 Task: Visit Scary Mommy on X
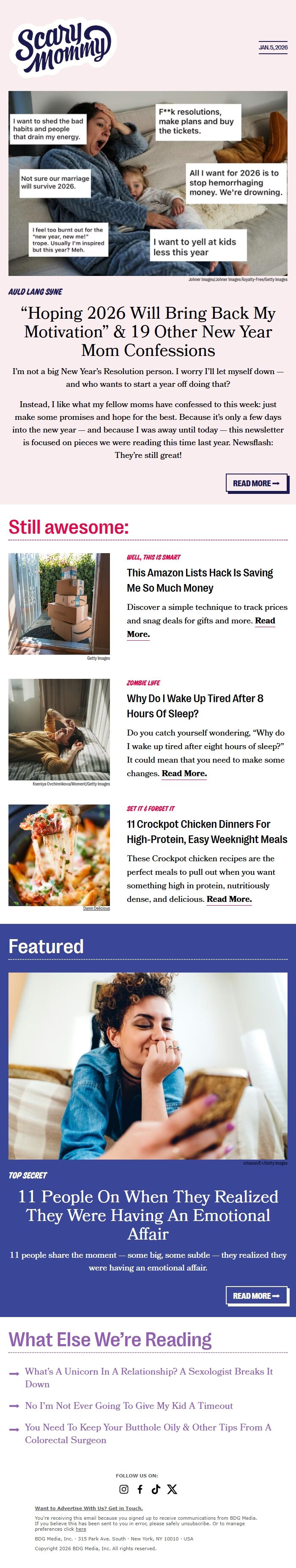point(172,1489)
